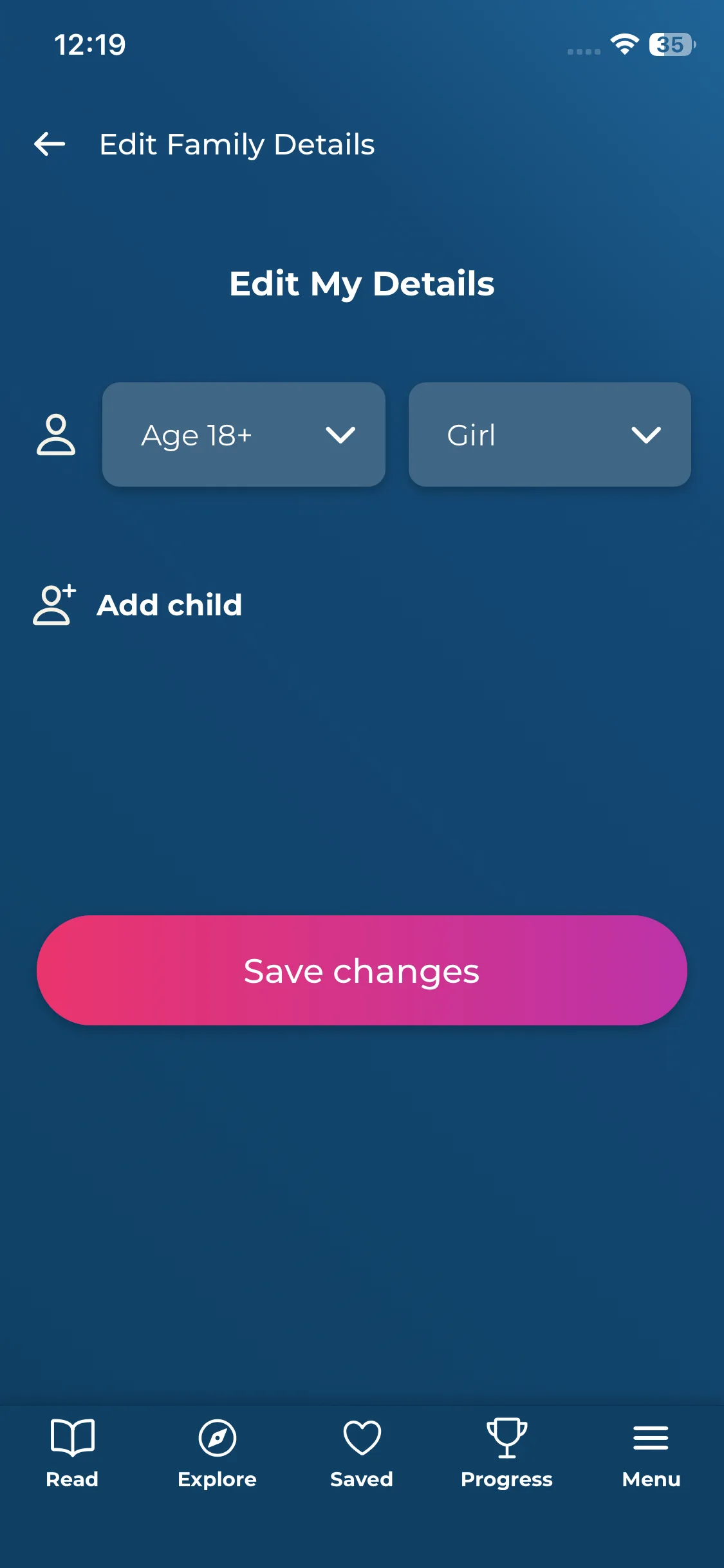The width and height of the screenshot is (724, 1568).
Task: Tap Add child
Action: click(x=138, y=605)
